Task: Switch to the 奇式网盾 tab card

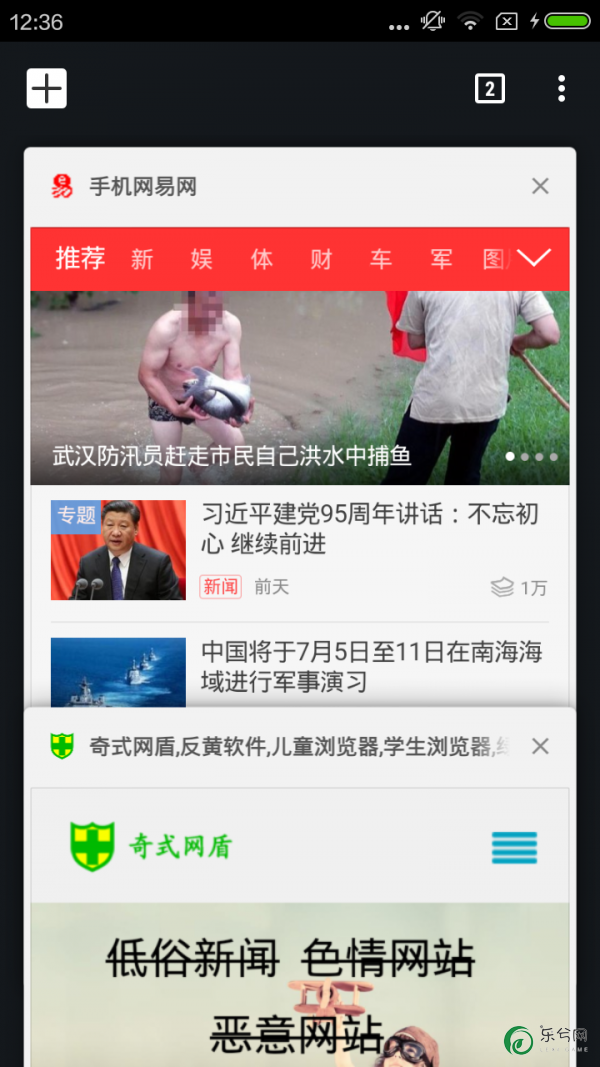Action: (x=300, y=900)
